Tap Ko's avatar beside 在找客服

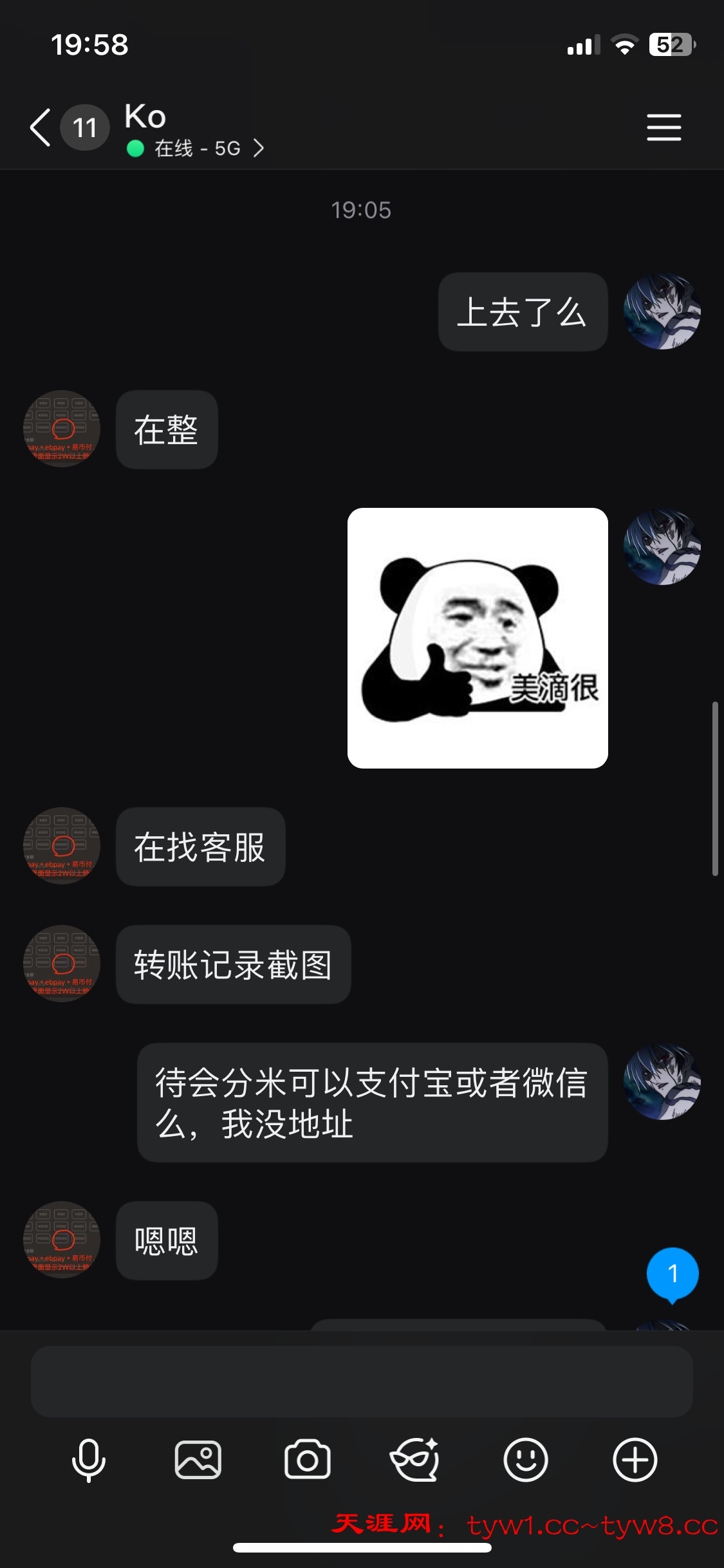click(x=62, y=846)
